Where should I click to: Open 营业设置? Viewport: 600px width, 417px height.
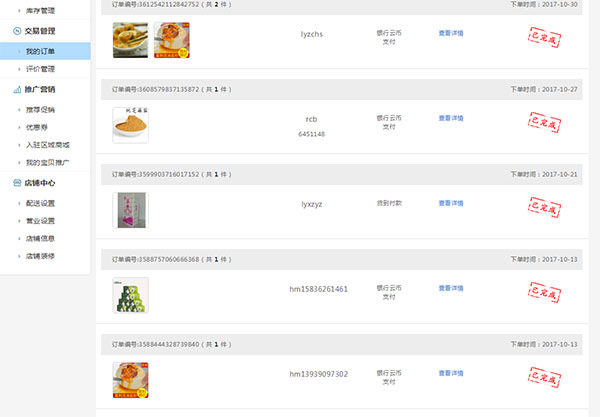pyautogui.click(x=40, y=220)
